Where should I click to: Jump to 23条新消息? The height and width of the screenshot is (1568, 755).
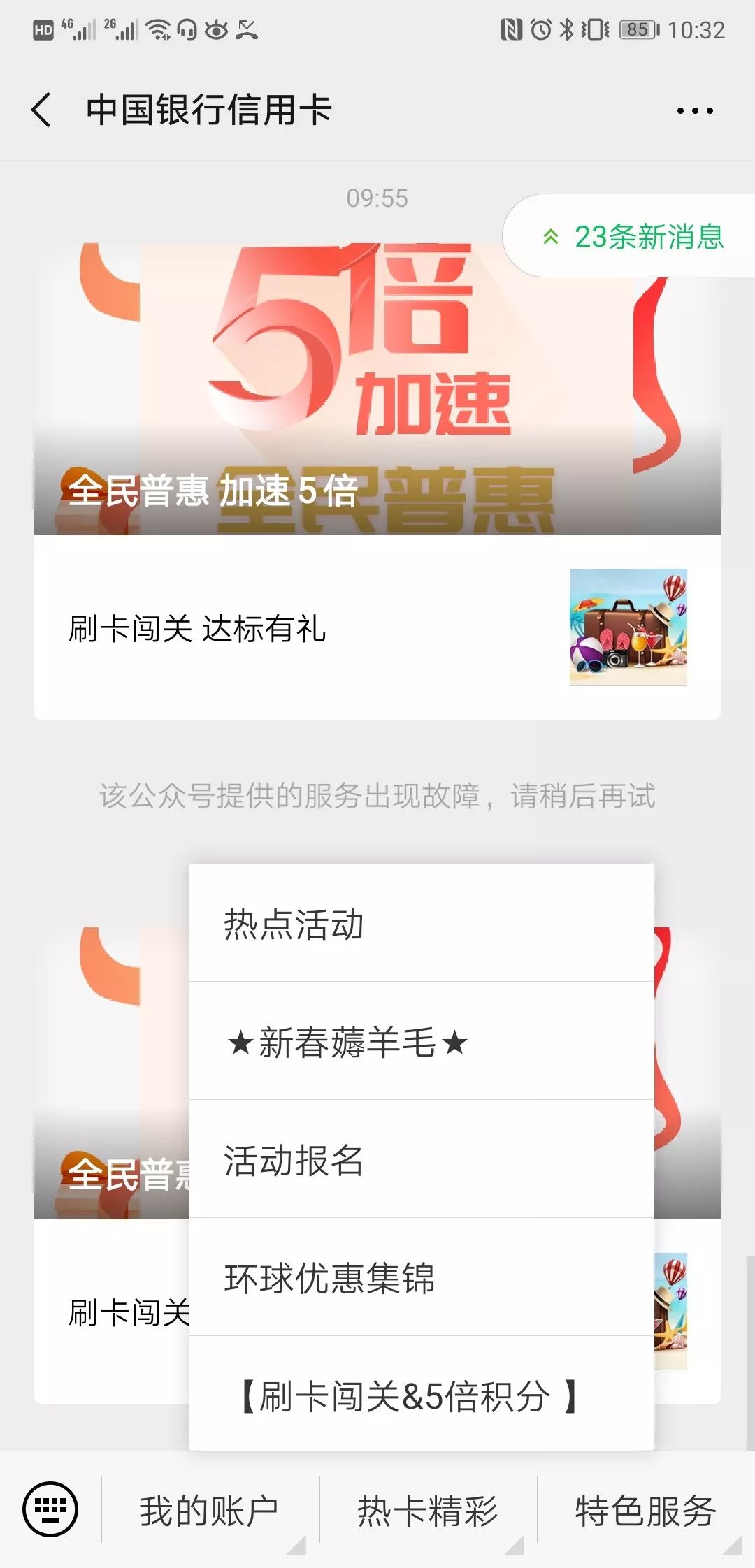pyautogui.click(x=633, y=236)
